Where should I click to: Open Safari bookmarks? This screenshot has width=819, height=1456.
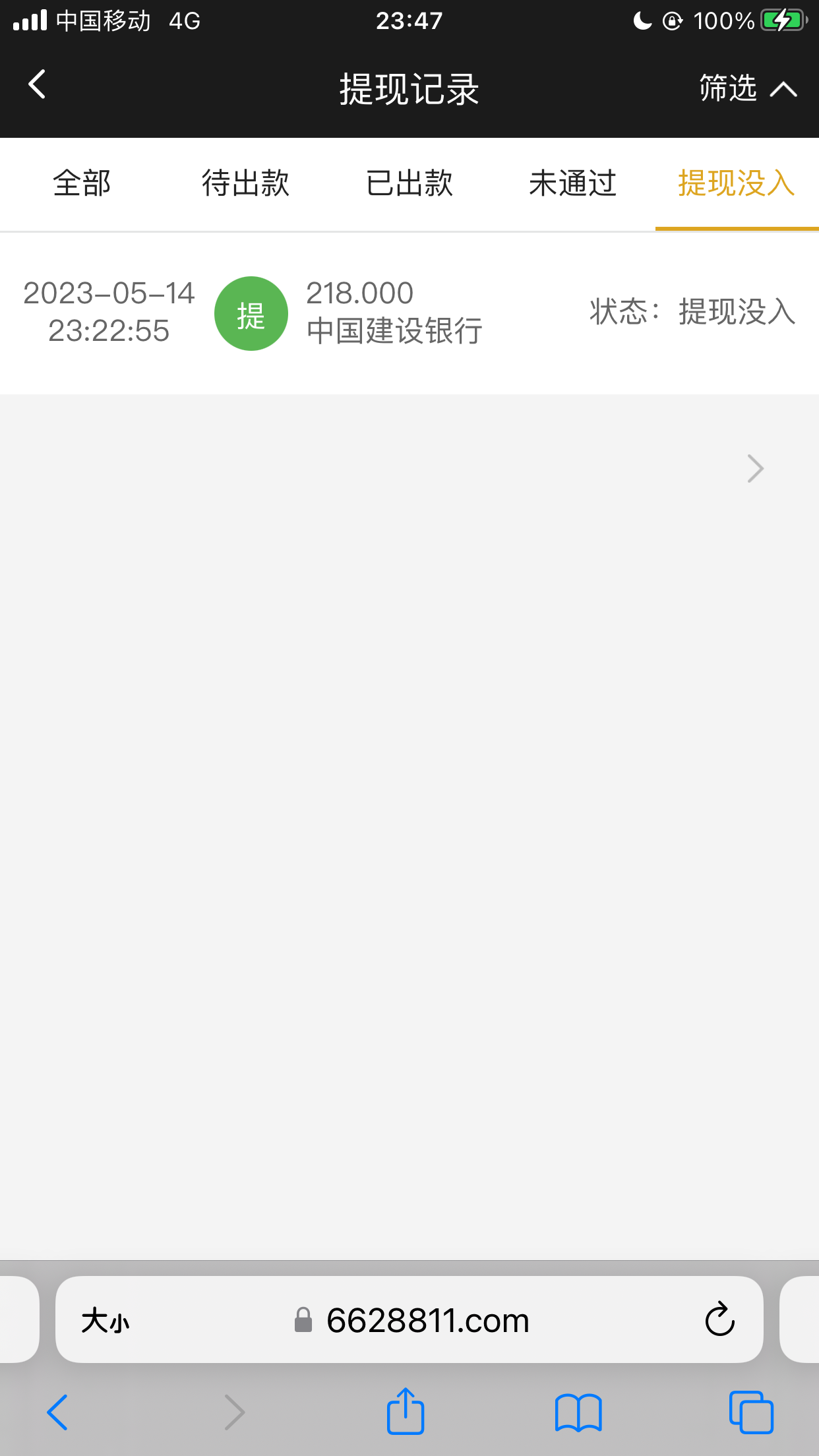[578, 1412]
